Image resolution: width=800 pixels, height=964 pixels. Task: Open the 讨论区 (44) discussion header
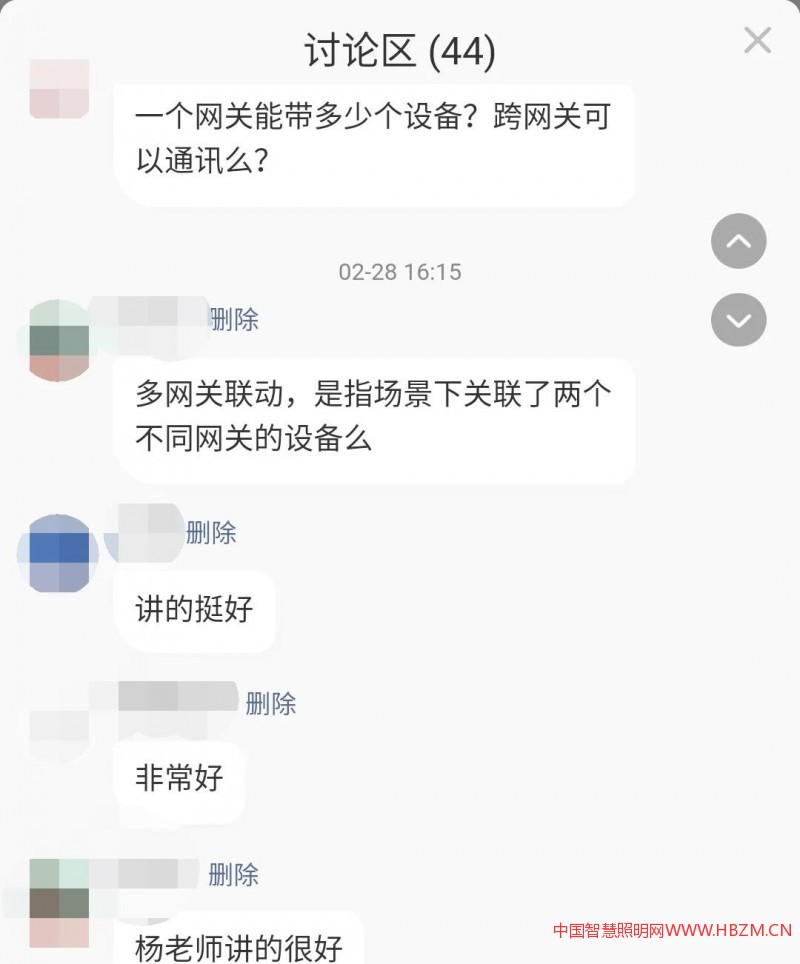coord(399,50)
